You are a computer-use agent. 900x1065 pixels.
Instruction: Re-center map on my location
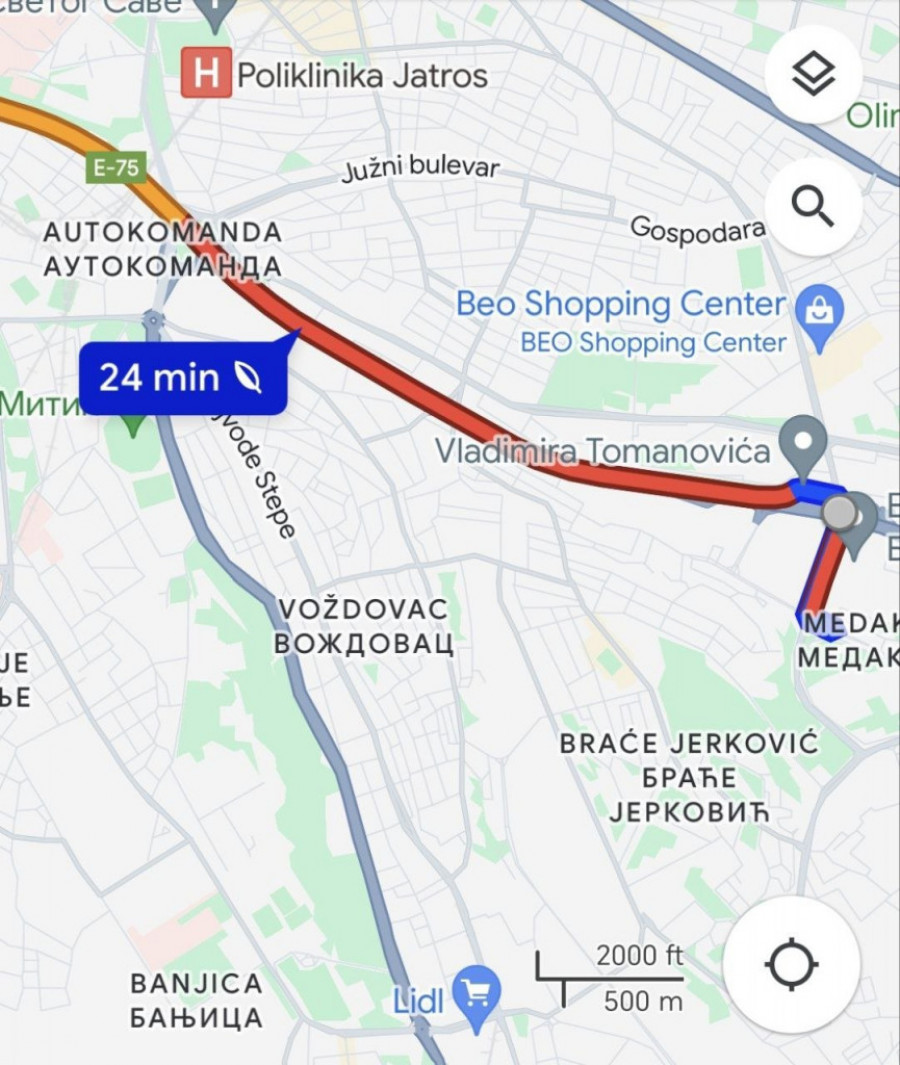click(x=791, y=965)
